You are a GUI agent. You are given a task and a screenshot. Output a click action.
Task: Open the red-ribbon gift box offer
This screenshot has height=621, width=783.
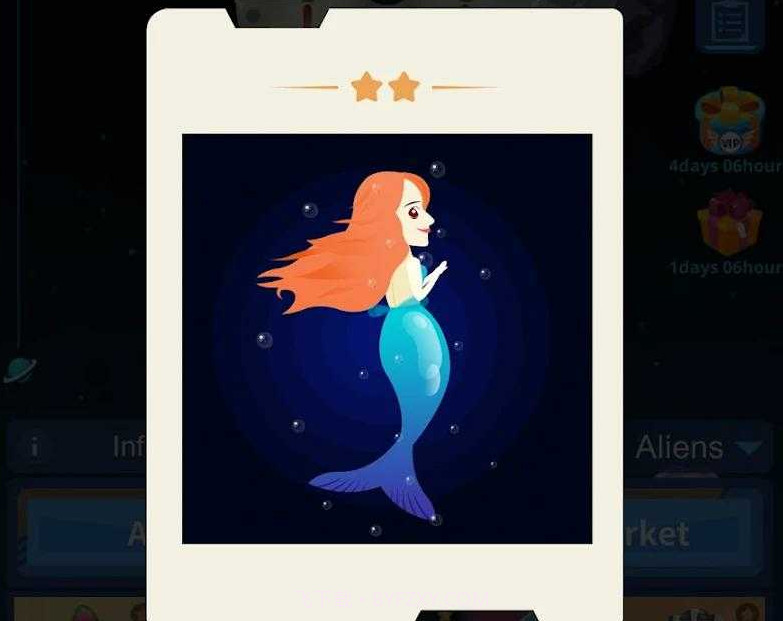pos(729,223)
